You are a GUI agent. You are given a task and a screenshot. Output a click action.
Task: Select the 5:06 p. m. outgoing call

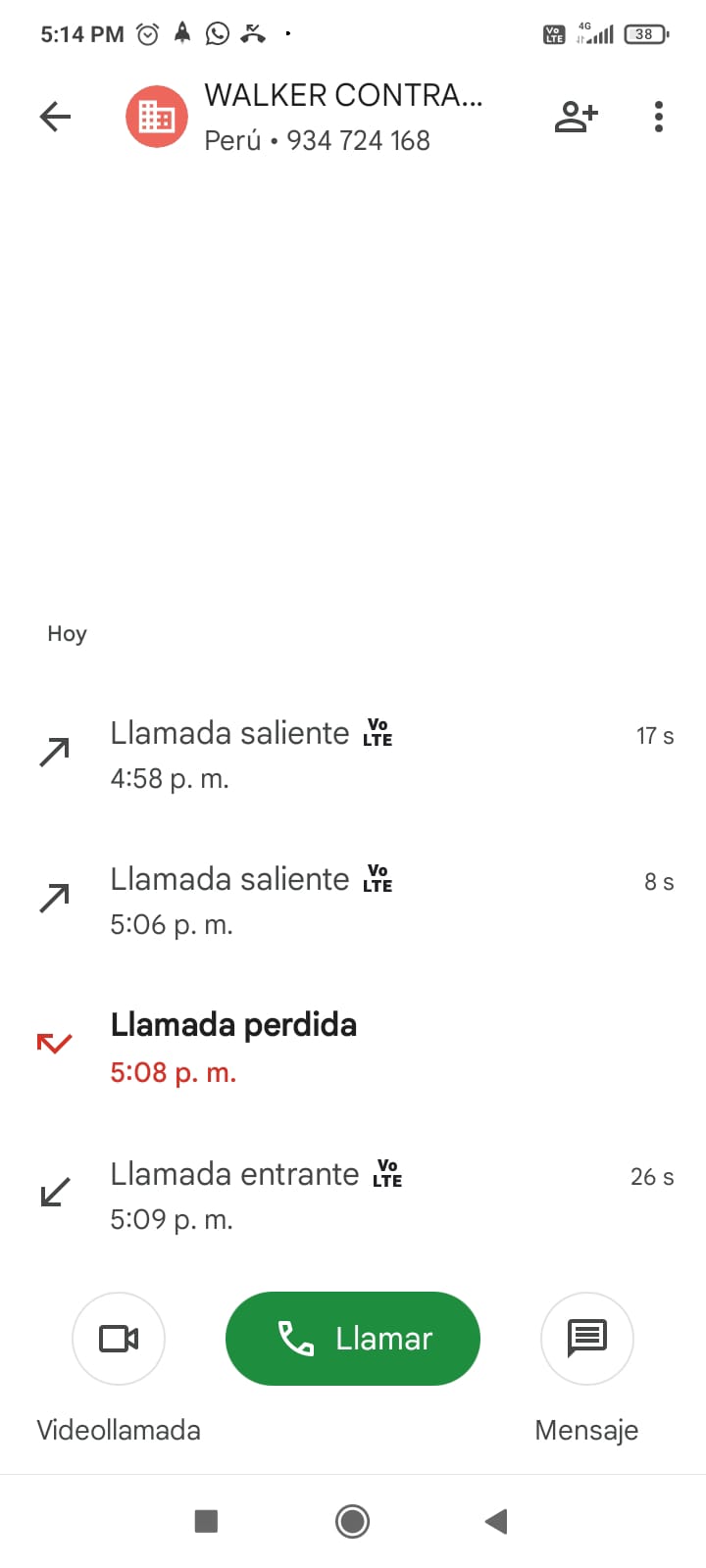tap(353, 901)
